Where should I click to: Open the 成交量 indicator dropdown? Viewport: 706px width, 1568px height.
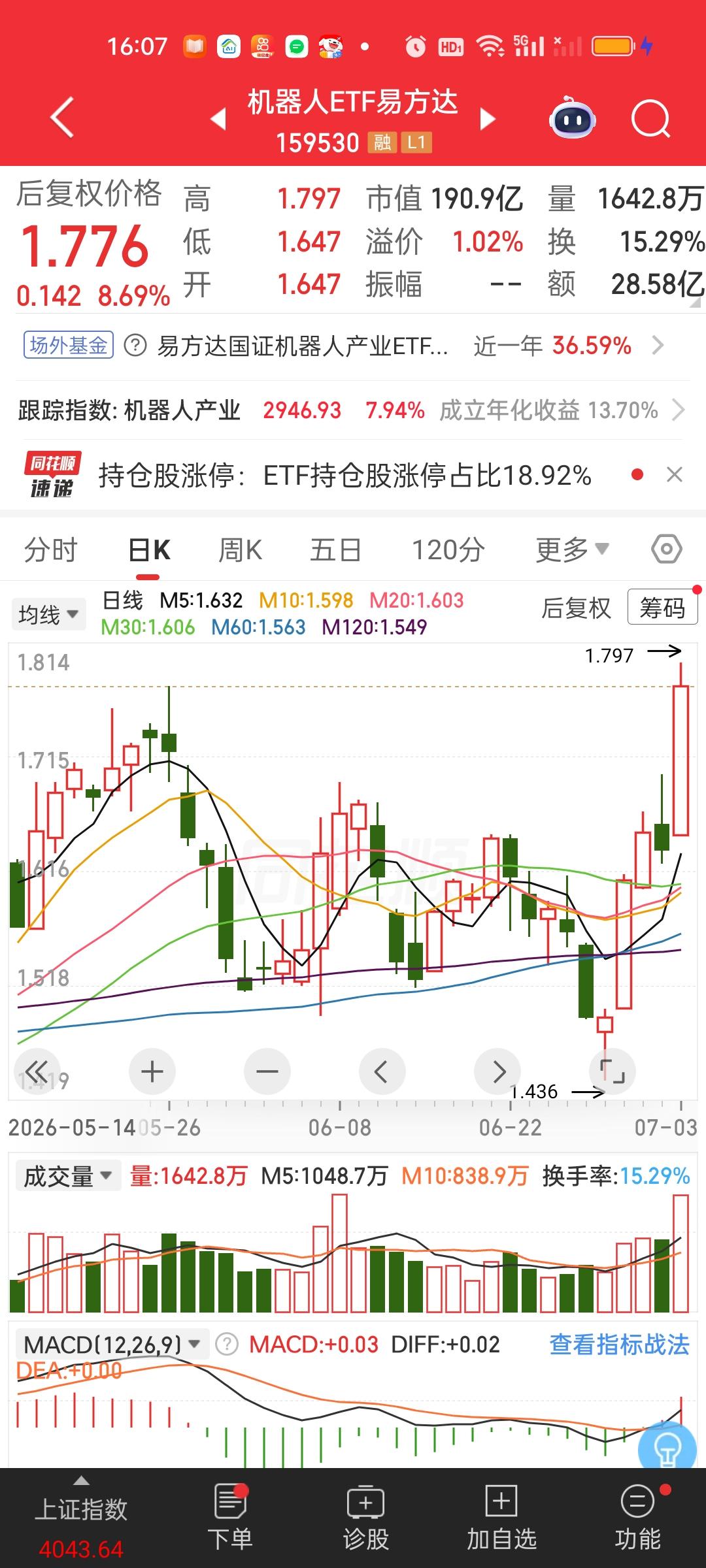point(67,1177)
